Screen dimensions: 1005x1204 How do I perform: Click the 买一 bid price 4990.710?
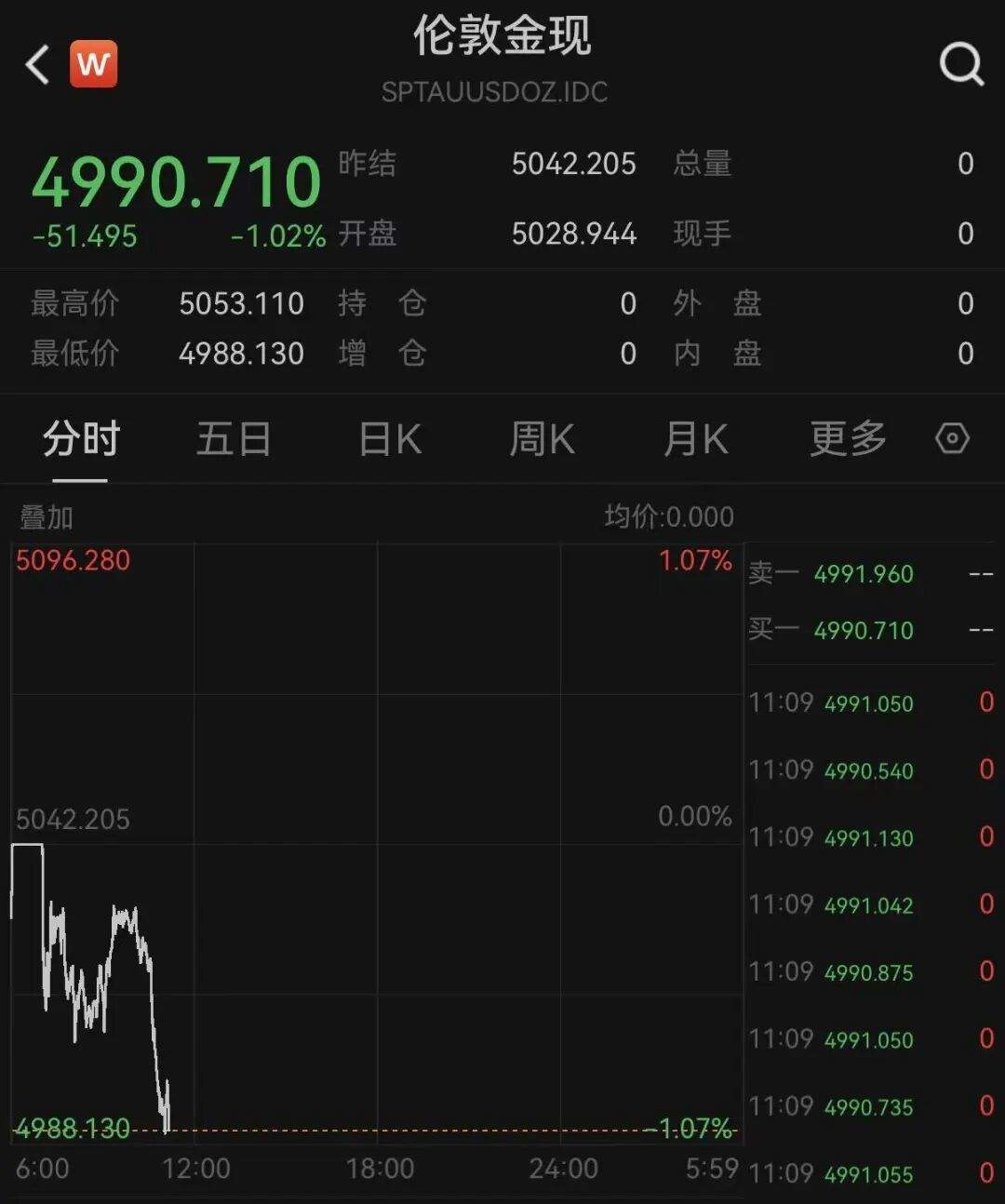coord(863,630)
